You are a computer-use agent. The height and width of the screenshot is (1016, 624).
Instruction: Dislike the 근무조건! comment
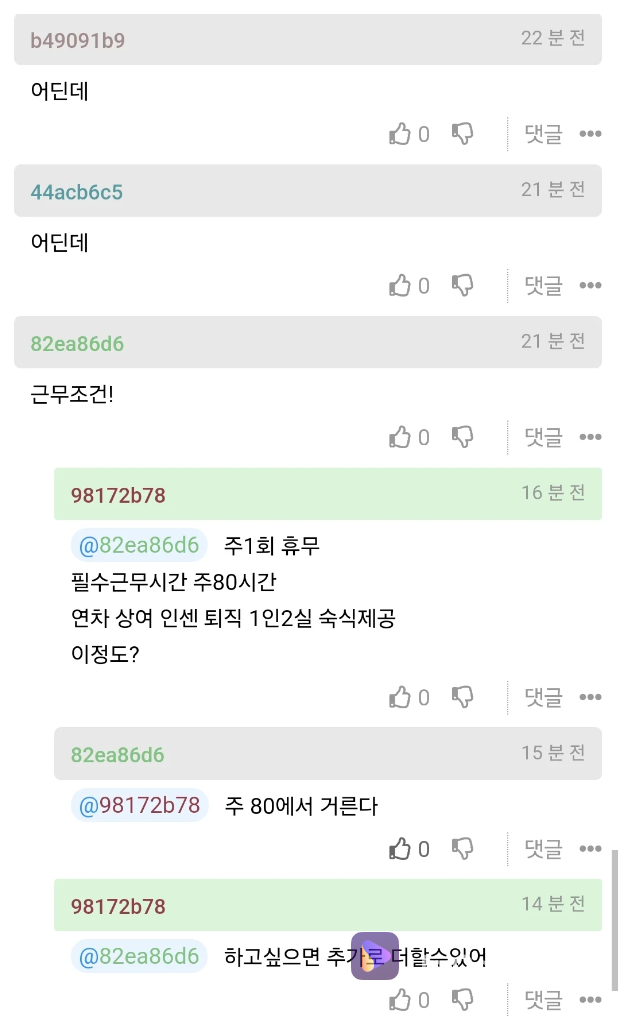462,437
